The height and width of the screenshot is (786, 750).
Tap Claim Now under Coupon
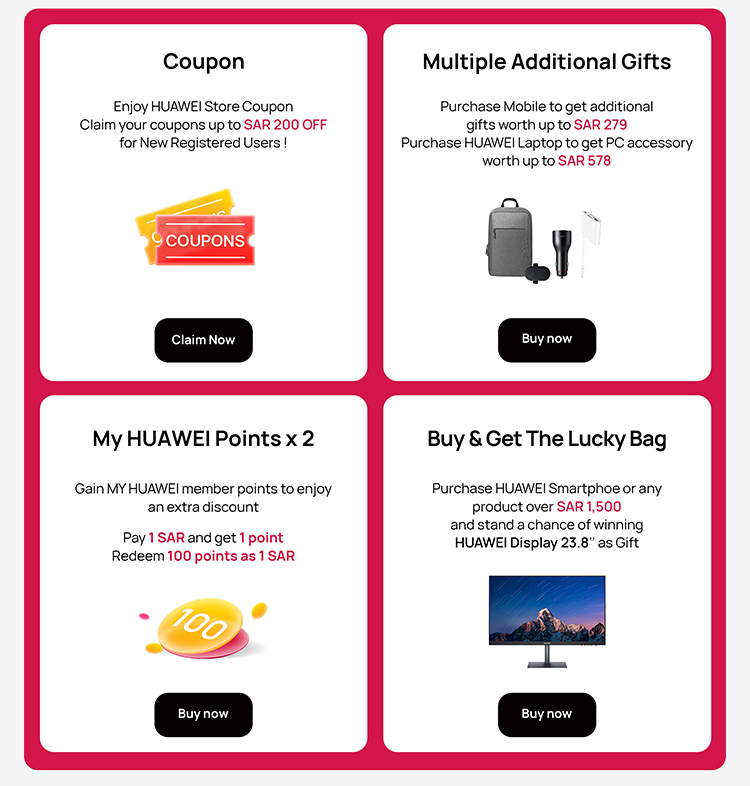[x=203, y=340]
